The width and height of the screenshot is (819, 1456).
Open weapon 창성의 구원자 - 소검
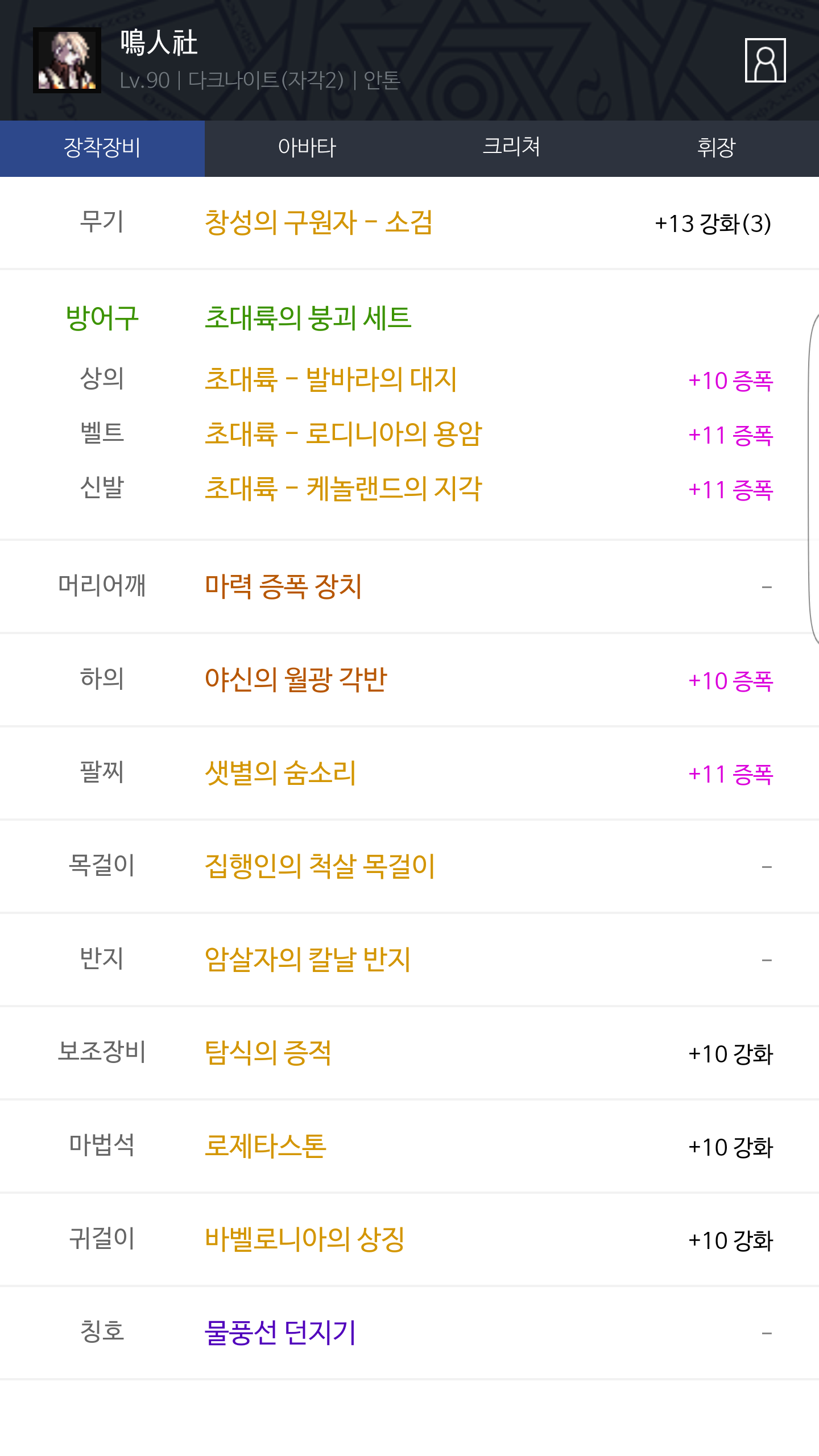pyautogui.click(x=318, y=222)
